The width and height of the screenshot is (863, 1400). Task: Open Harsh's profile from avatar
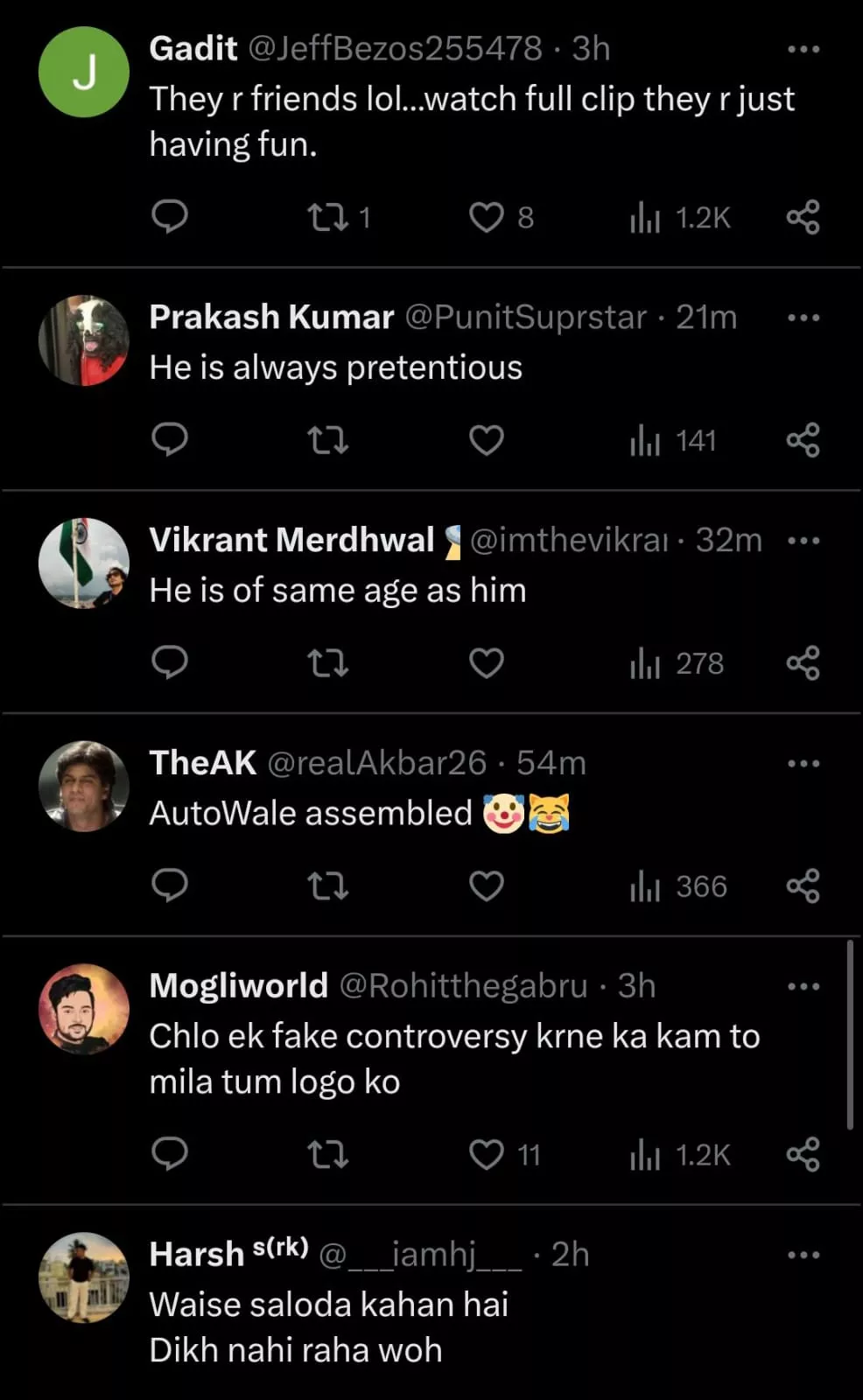tap(84, 1277)
